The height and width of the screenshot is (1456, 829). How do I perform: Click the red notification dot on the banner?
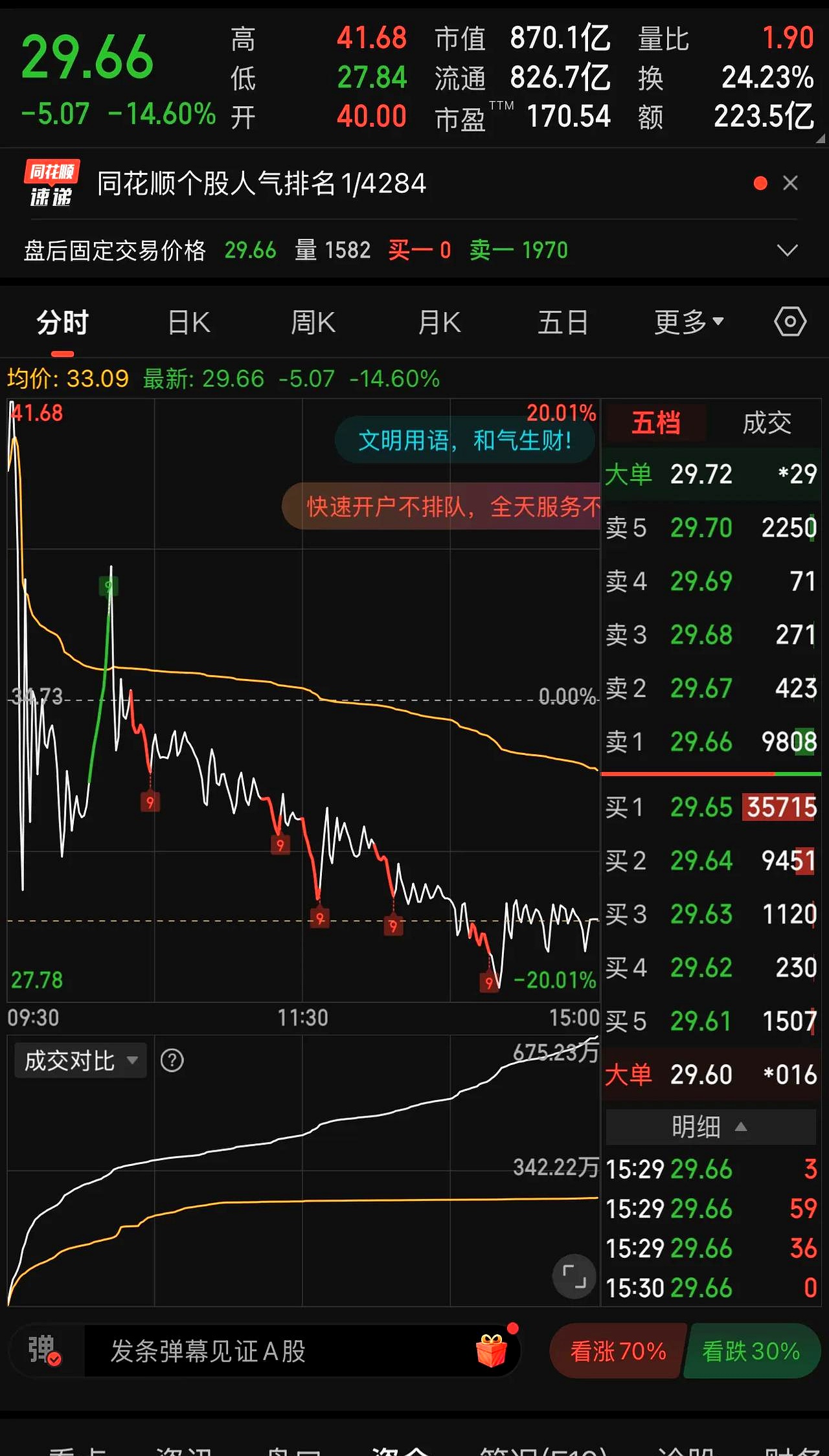point(759,183)
